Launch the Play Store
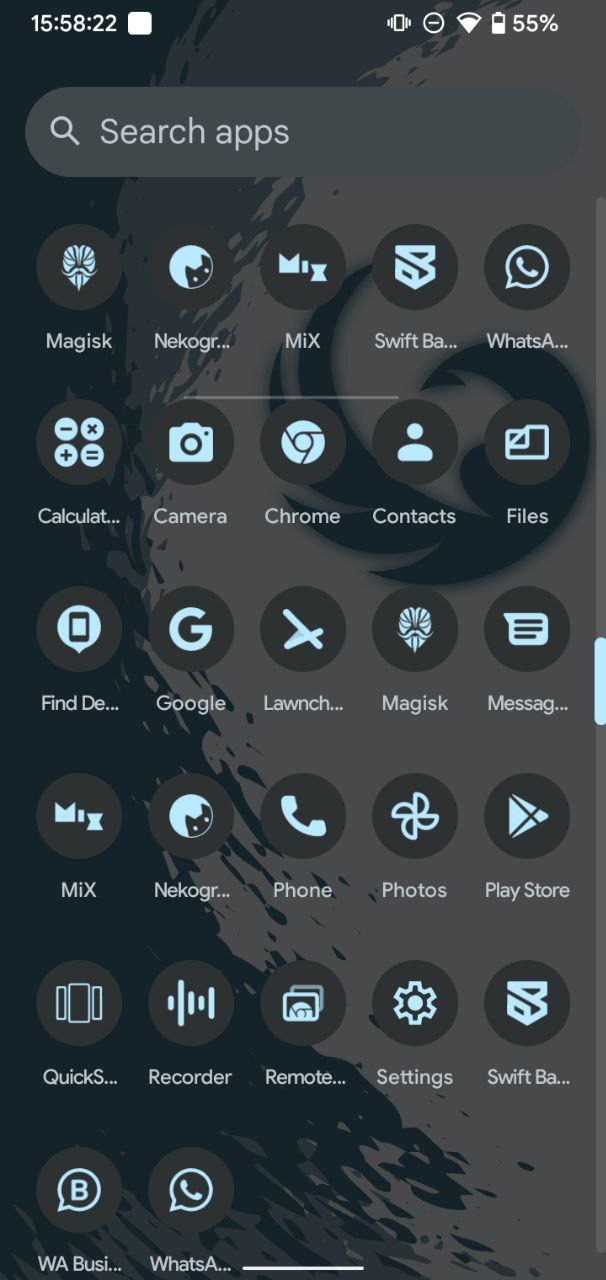 tap(526, 816)
